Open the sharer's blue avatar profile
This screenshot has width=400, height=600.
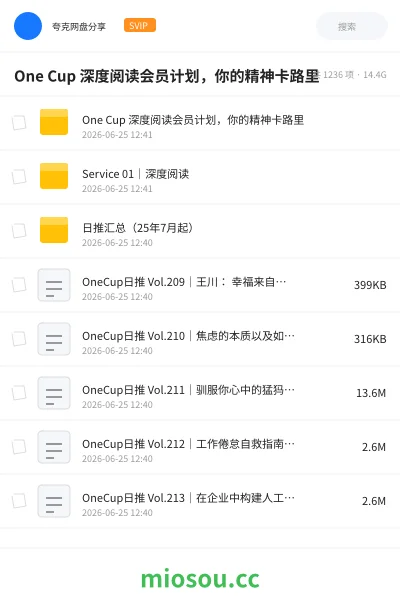[x=28, y=26]
